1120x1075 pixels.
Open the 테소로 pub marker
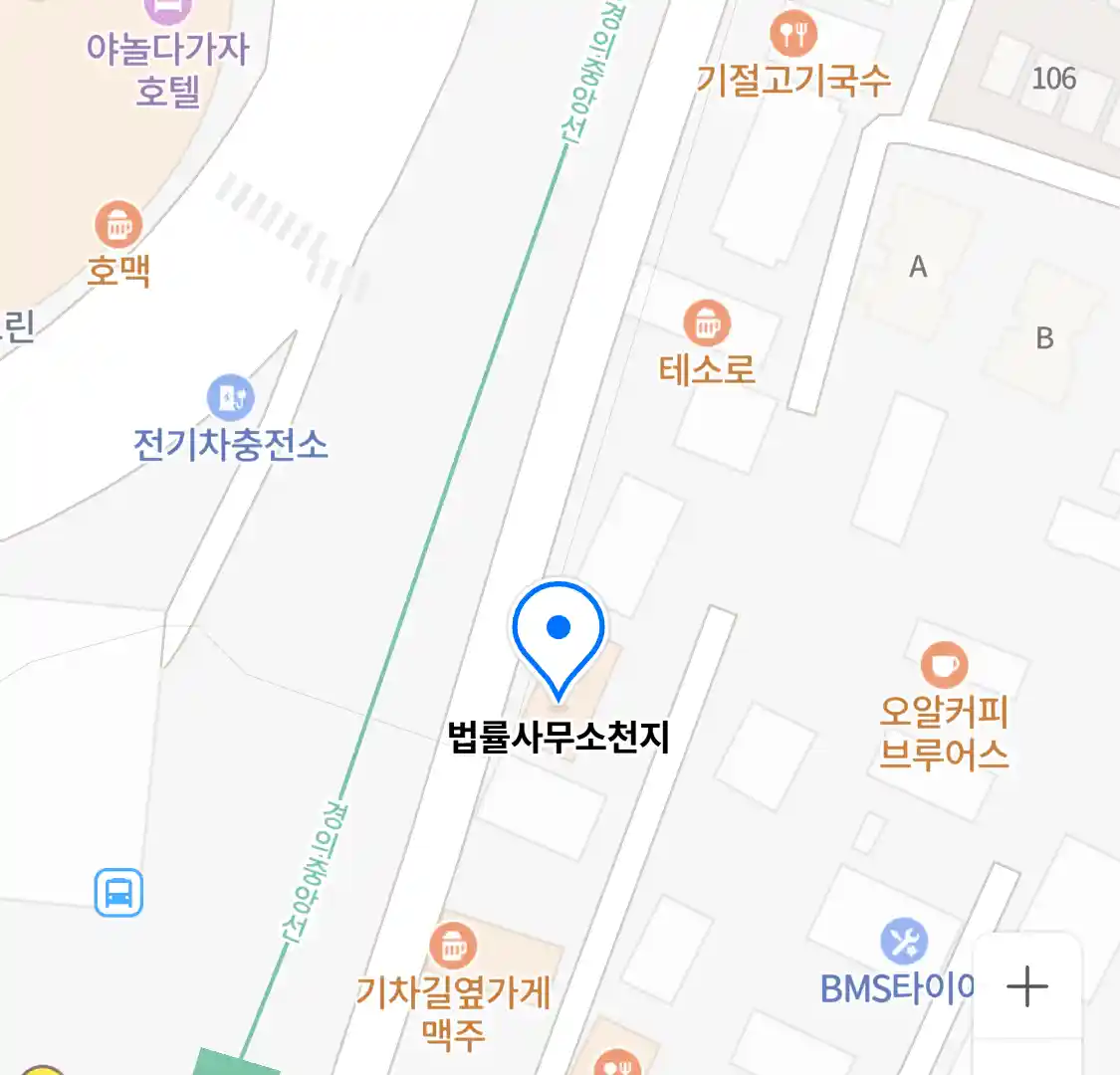pos(707,323)
